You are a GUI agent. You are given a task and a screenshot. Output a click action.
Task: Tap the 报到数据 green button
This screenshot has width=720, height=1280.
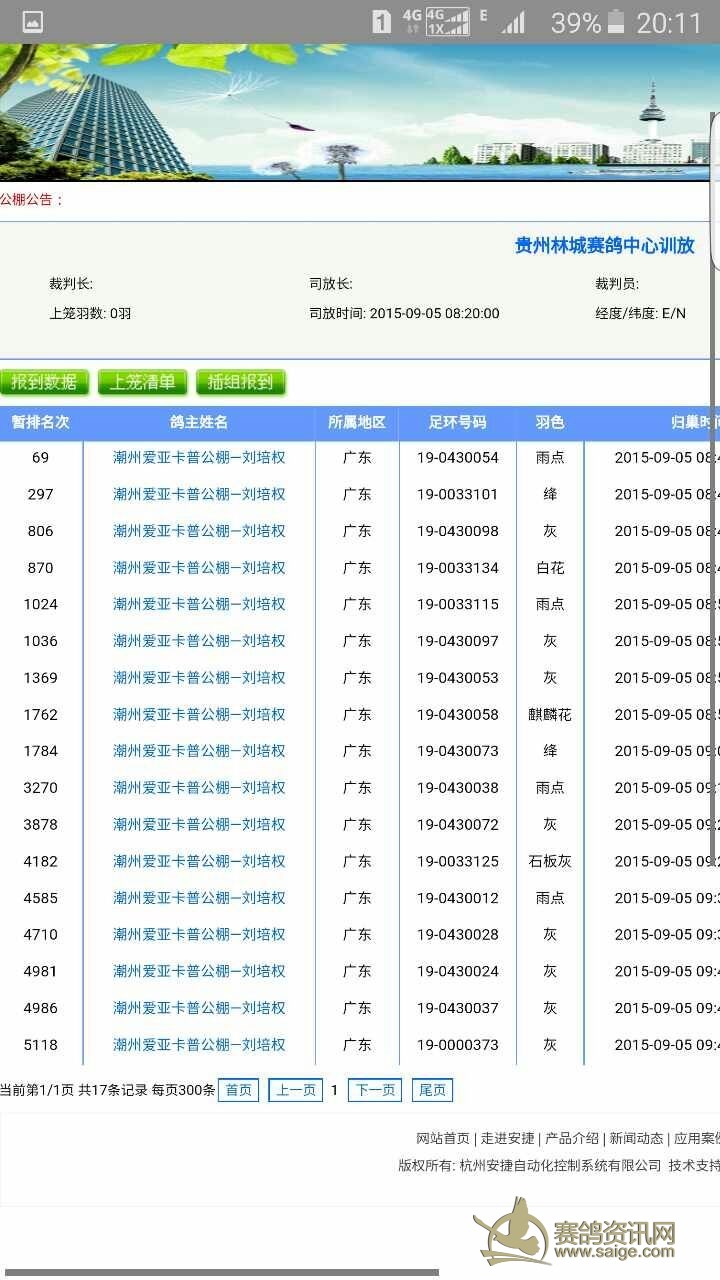tap(44, 382)
